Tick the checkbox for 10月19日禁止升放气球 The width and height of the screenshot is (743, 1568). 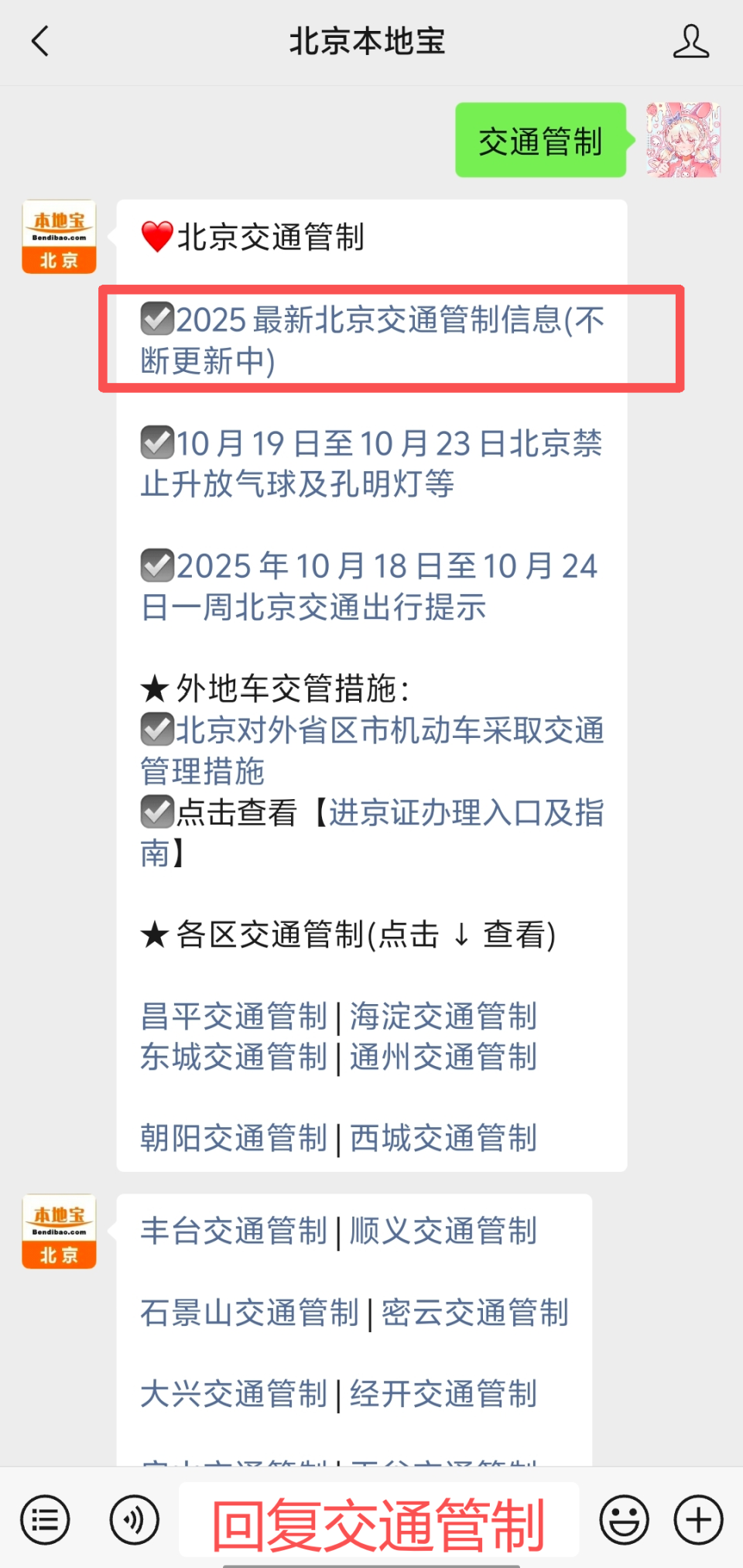coord(156,442)
